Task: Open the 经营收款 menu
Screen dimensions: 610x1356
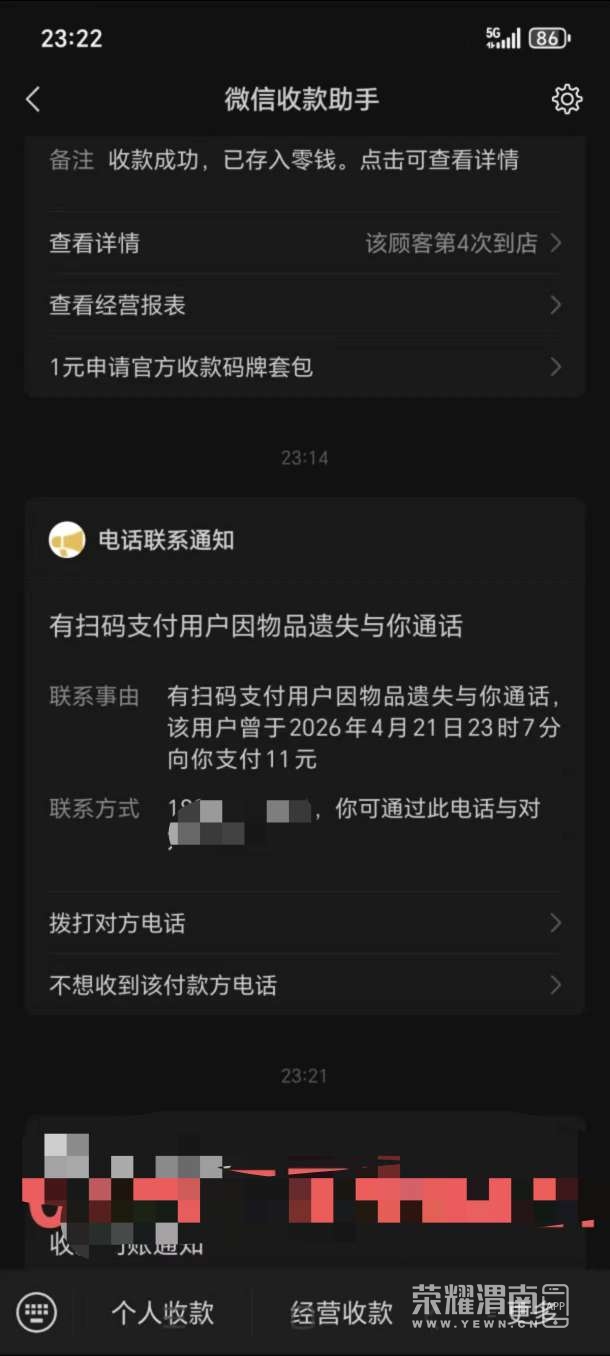Action: [x=342, y=1312]
